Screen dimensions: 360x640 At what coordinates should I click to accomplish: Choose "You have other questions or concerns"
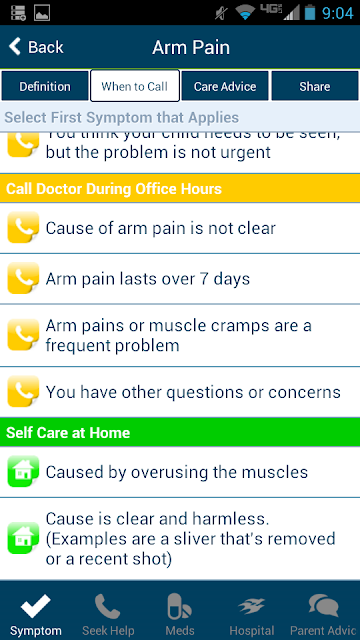(x=180, y=392)
